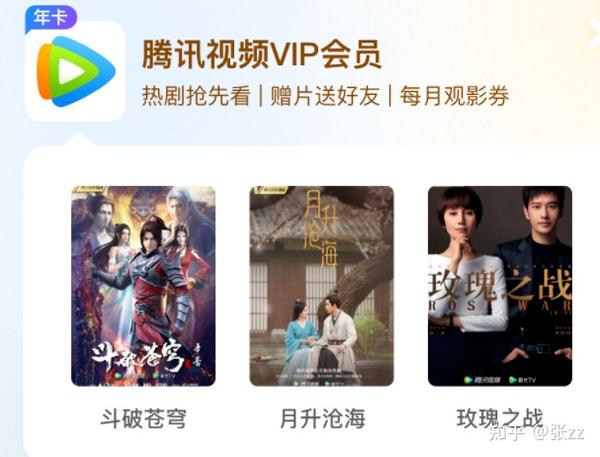The width and height of the screenshot is (600, 457).
Task: Open the 斗破苍穹 poster
Action: click(143, 286)
